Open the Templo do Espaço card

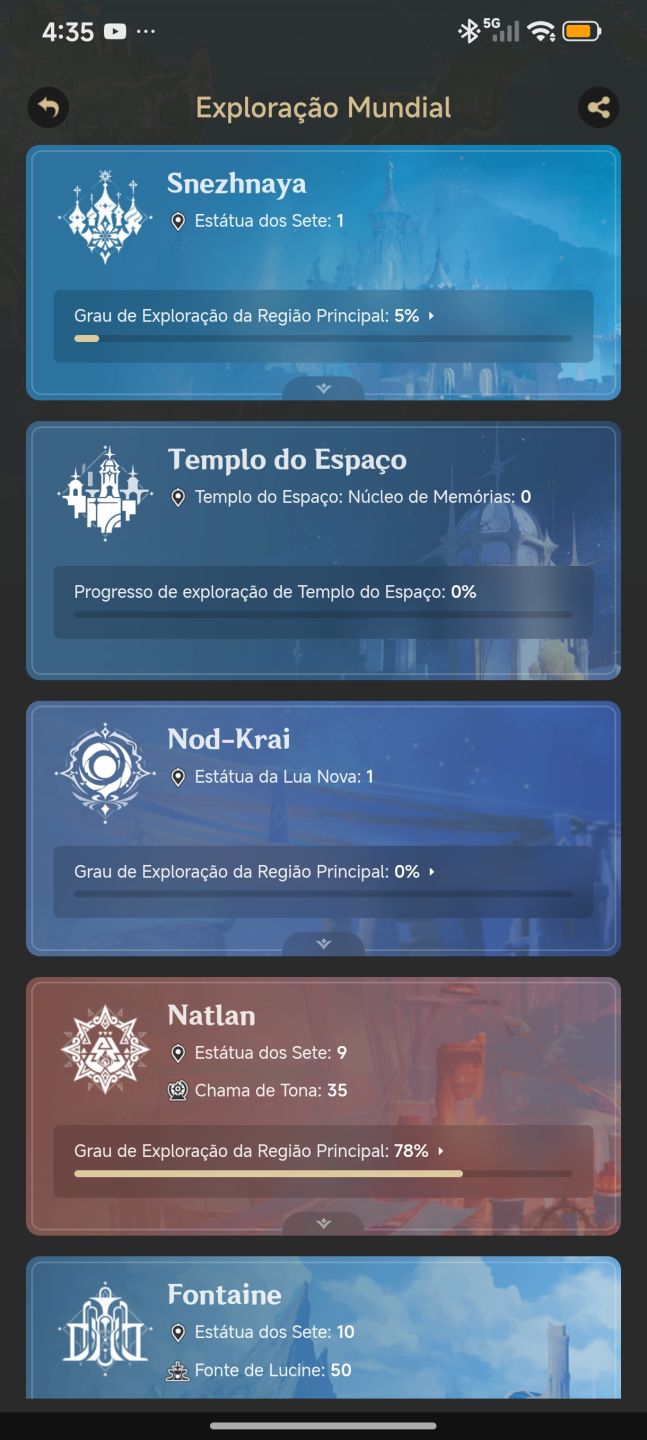(x=323, y=551)
